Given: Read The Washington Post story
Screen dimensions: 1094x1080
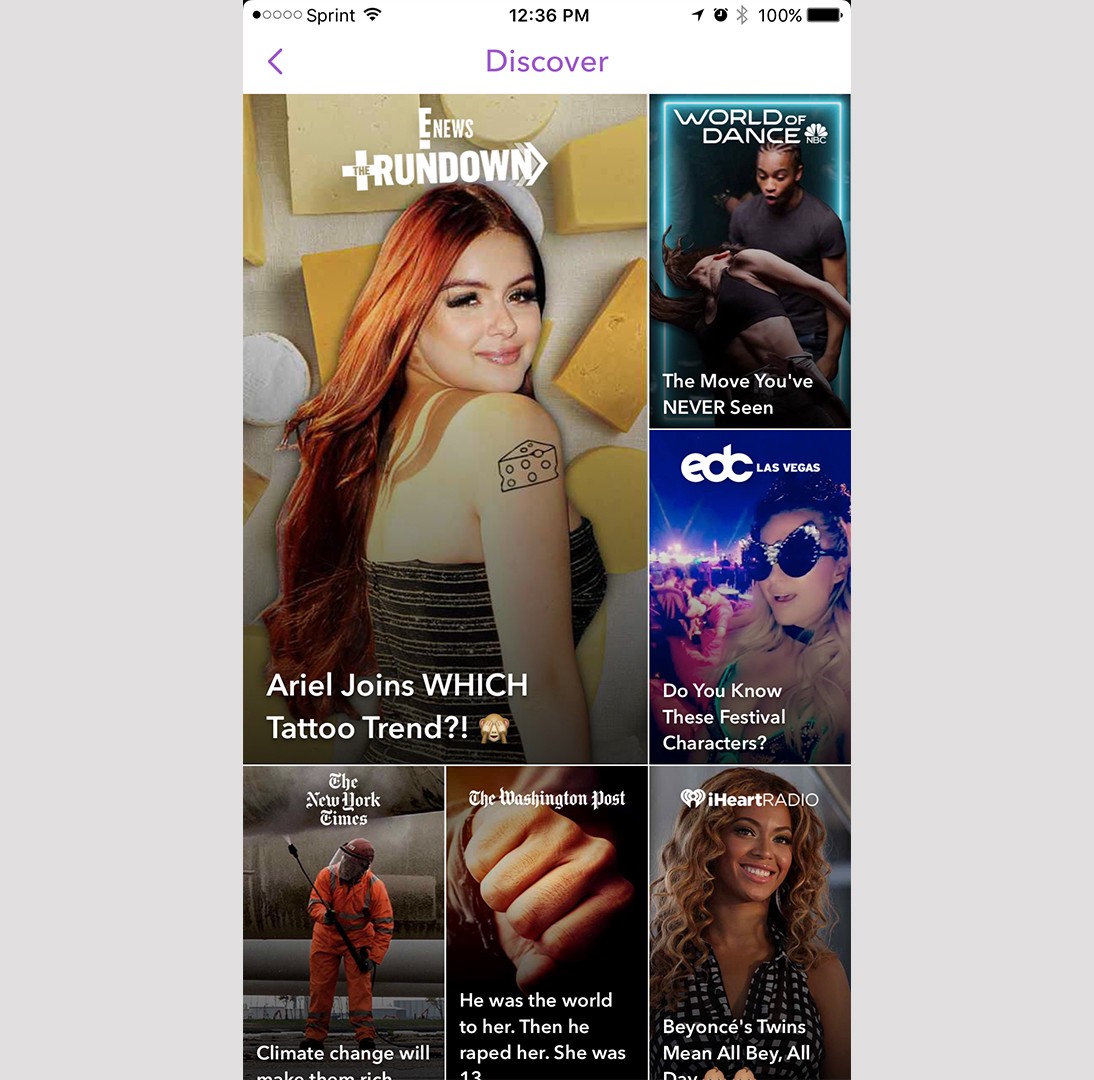Looking at the screenshot, I should (x=546, y=922).
